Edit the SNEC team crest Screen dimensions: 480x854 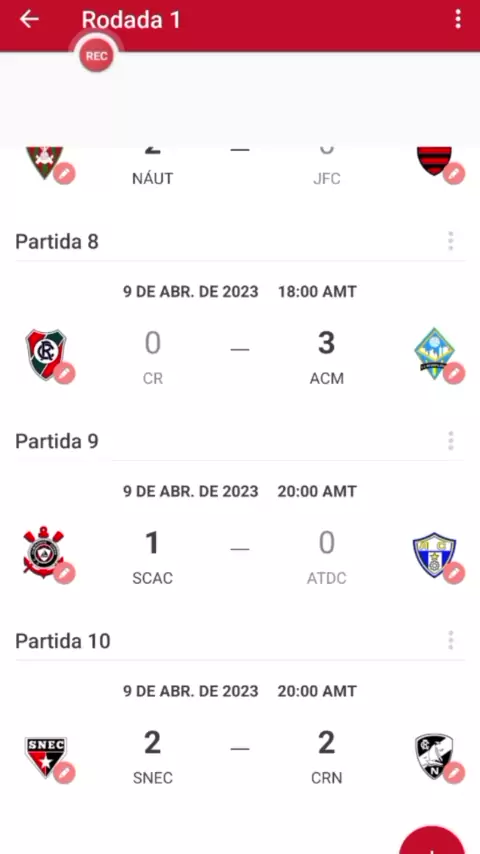64,773
